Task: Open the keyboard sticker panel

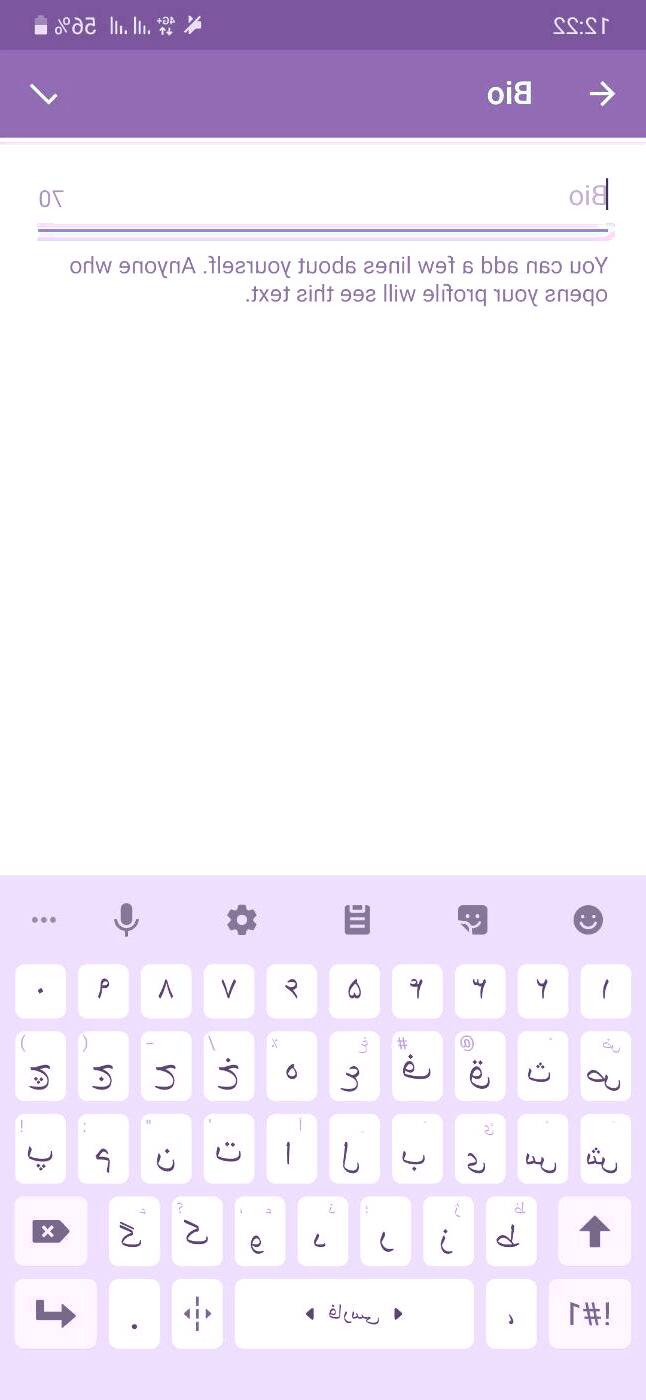Action: (472, 919)
